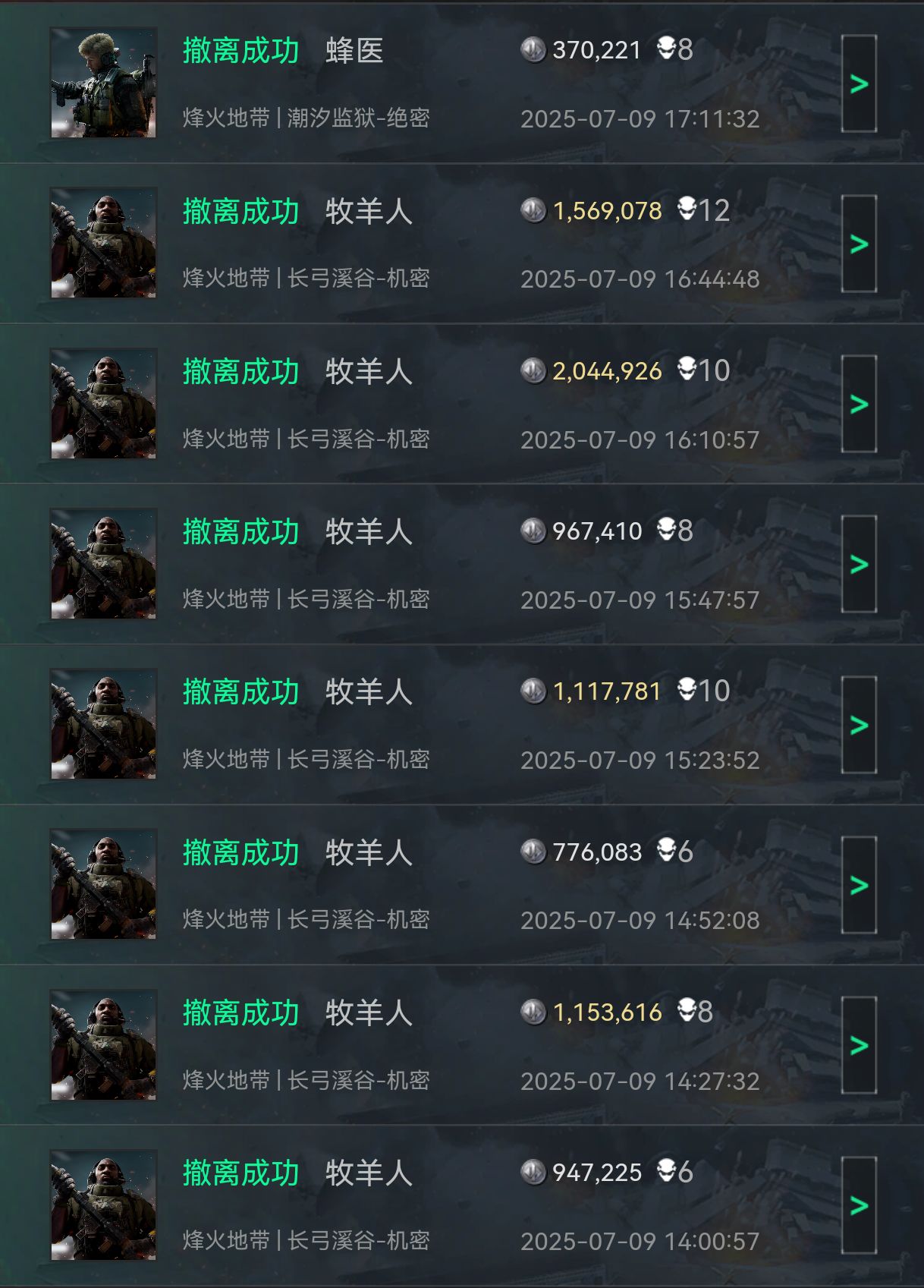The width and height of the screenshot is (924, 1288).
Task: Open the arrow for the 15:47:57 match
Action: pyautogui.click(x=859, y=564)
